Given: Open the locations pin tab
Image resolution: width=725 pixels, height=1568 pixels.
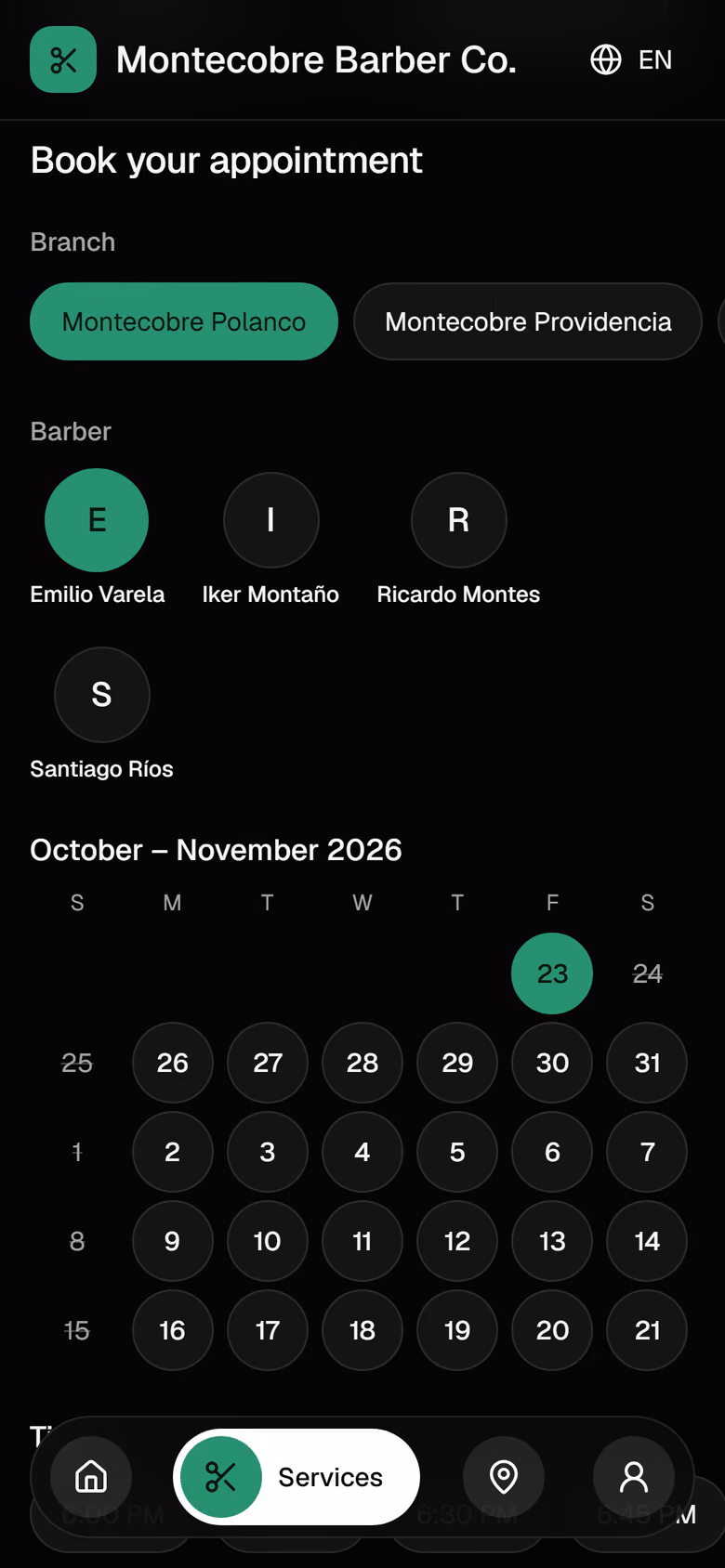Looking at the screenshot, I should point(504,1477).
